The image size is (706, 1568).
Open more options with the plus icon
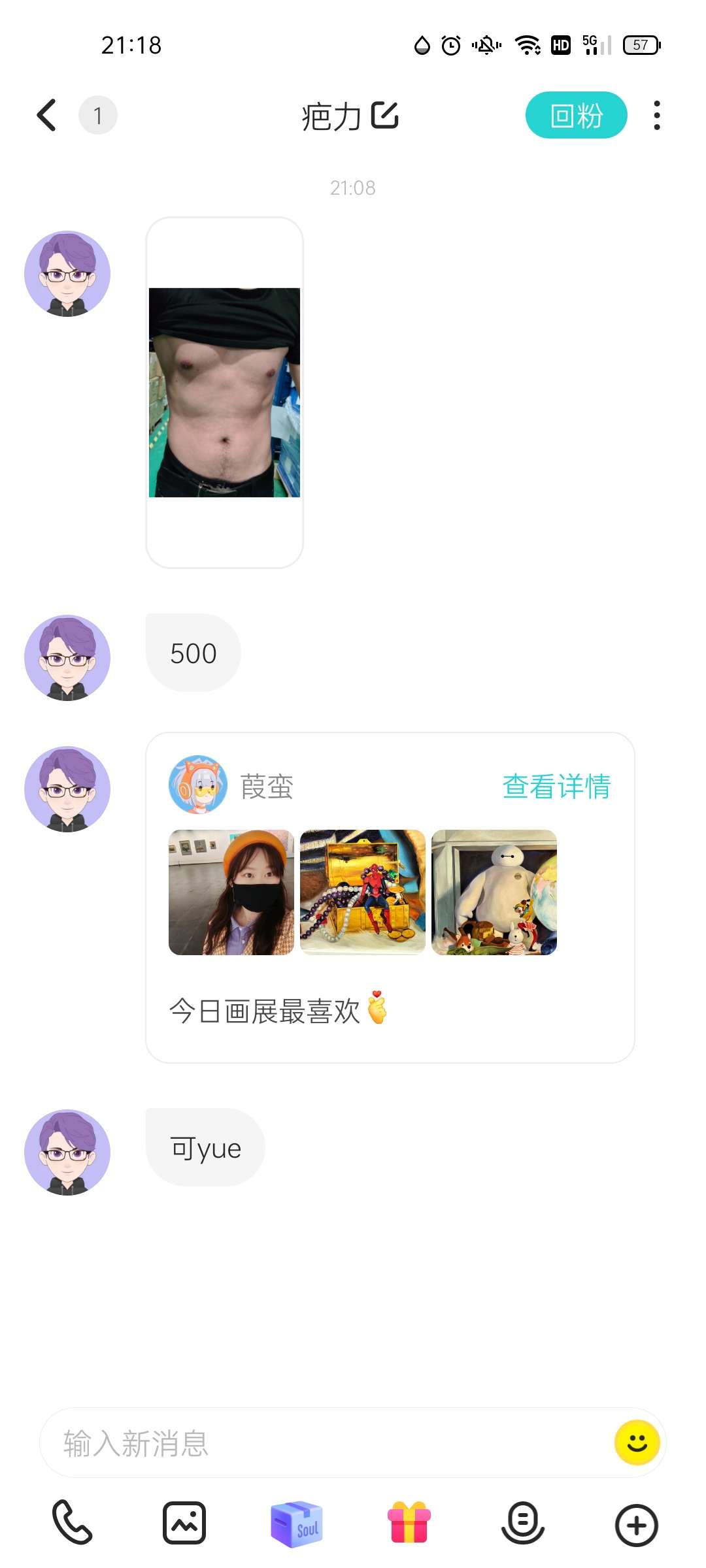point(636,1526)
